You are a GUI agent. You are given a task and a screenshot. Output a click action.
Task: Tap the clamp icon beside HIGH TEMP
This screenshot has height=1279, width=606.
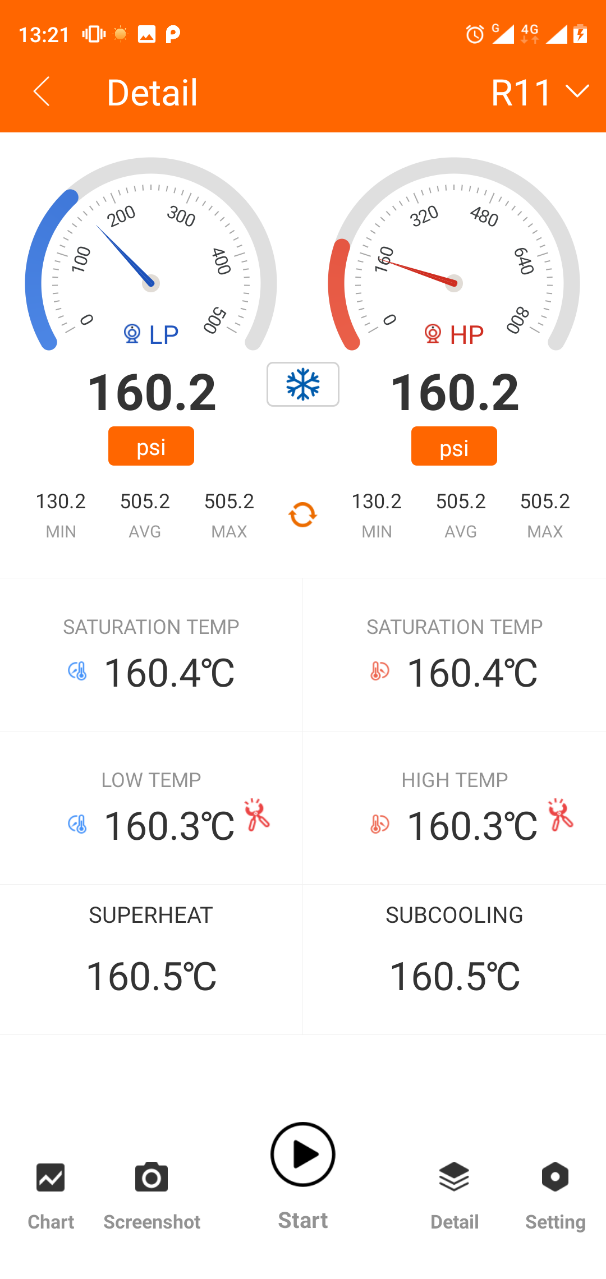[560, 815]
